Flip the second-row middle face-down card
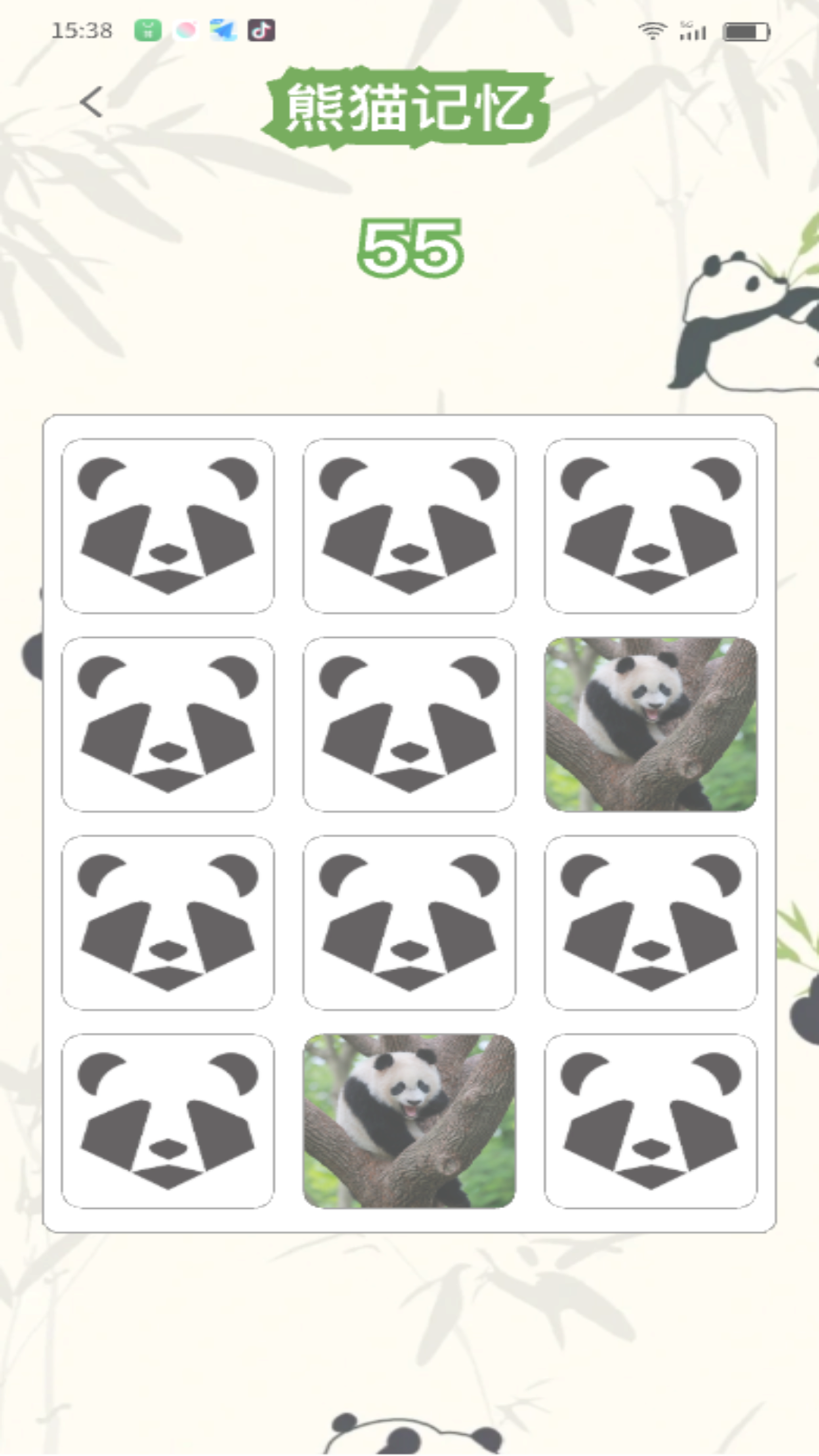The height and width of the screenshot is (1456, 819). 409,722
